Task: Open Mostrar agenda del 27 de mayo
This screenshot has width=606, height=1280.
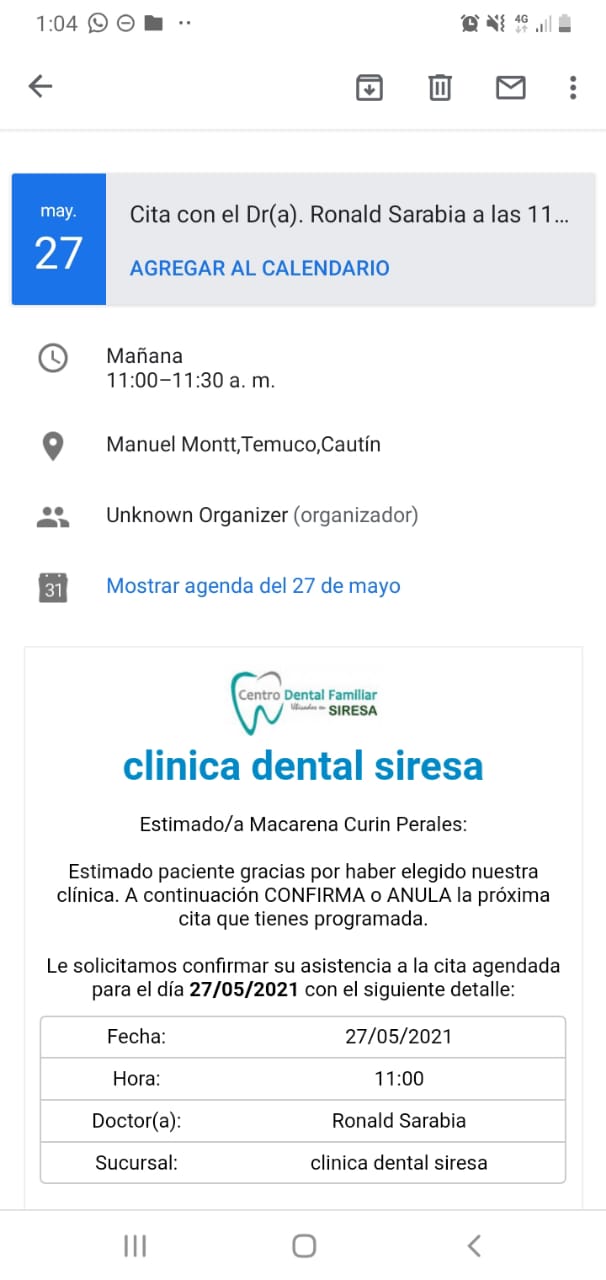Action: [x=253, y=586]
